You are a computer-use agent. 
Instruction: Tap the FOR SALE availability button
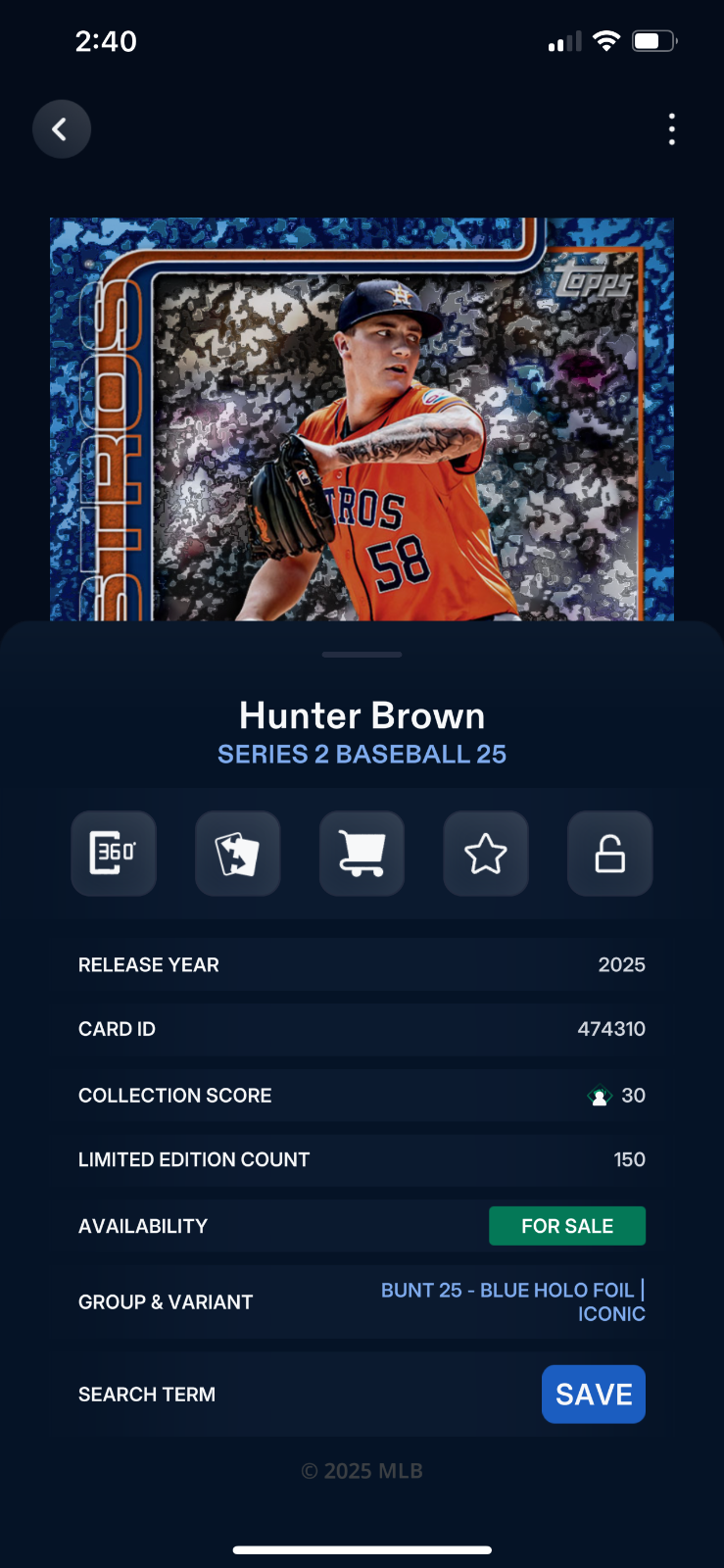[567, 1226]
